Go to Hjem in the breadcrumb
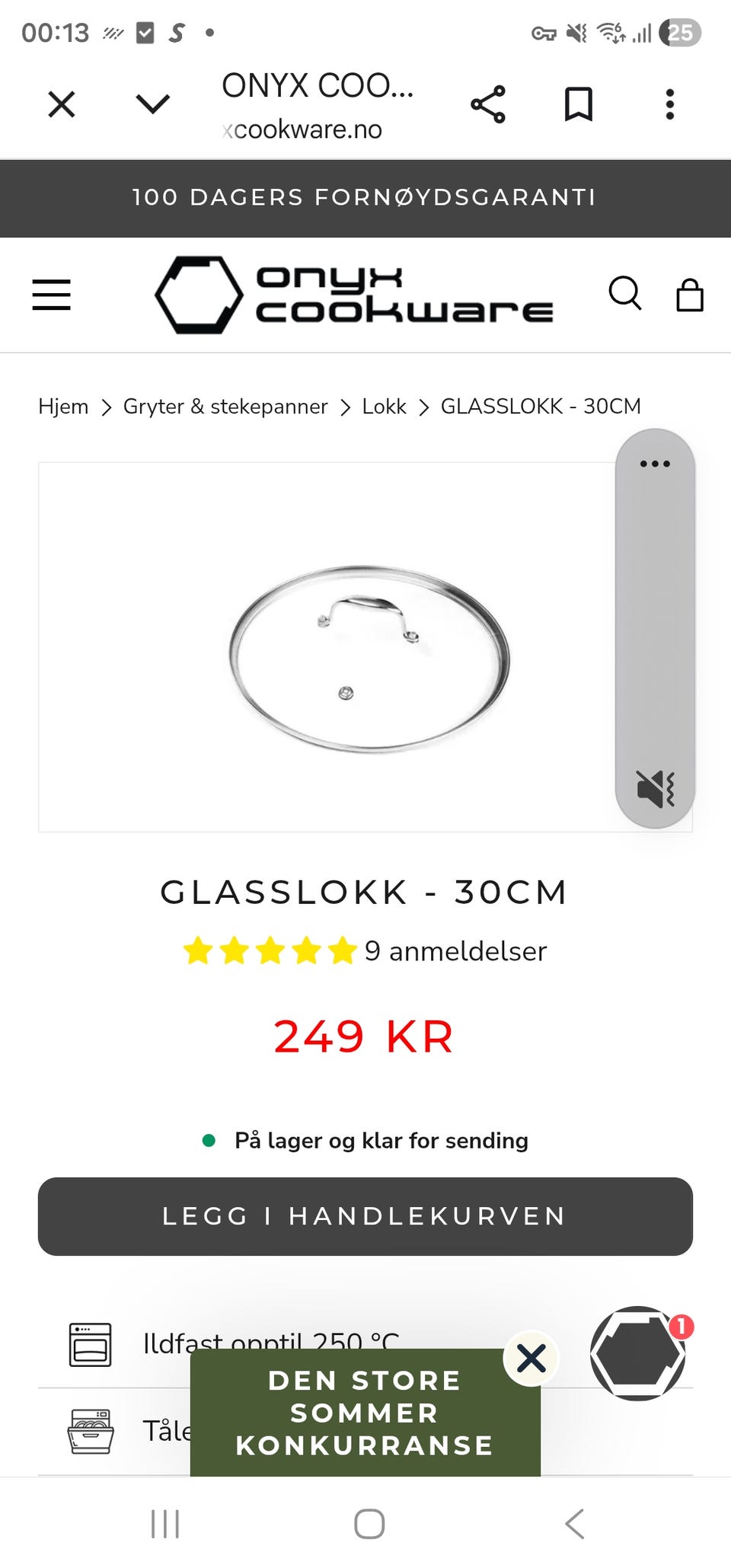Viewport: 731px width, 1568px height. click(x=63, y=407)
